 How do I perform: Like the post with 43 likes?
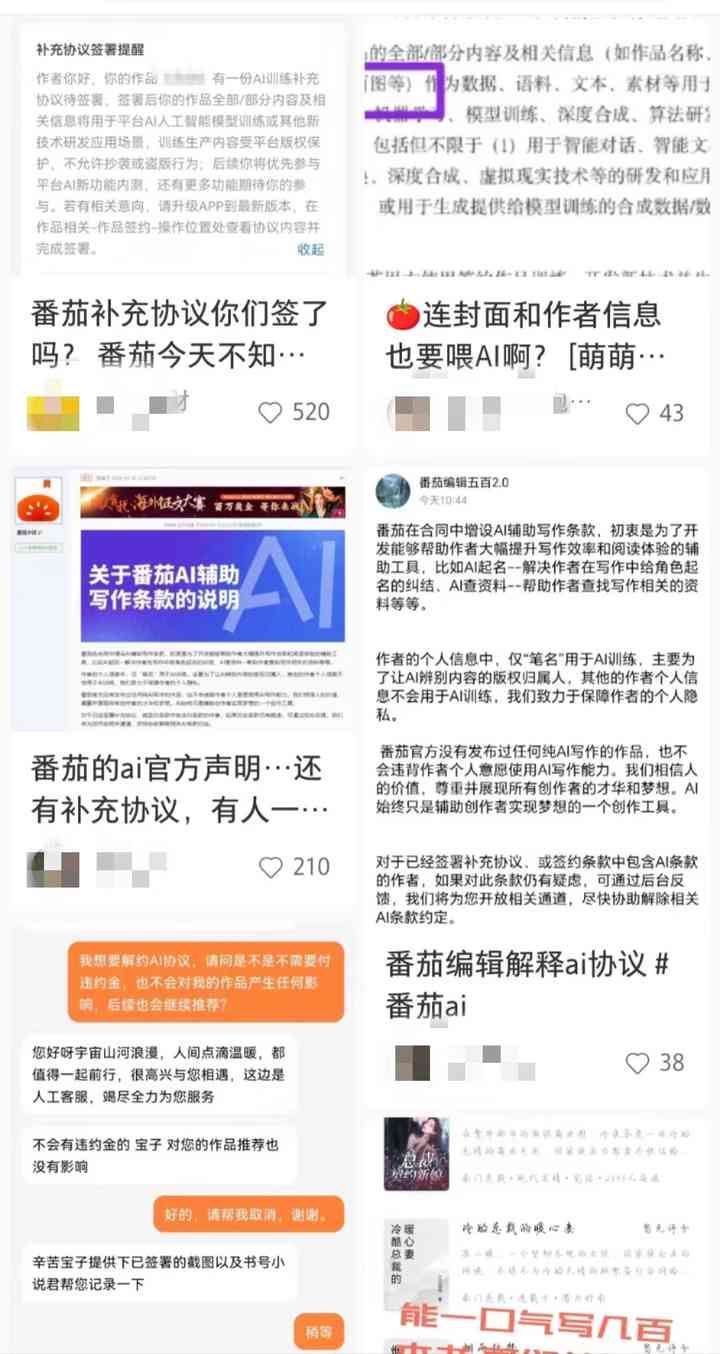point(638,413)
